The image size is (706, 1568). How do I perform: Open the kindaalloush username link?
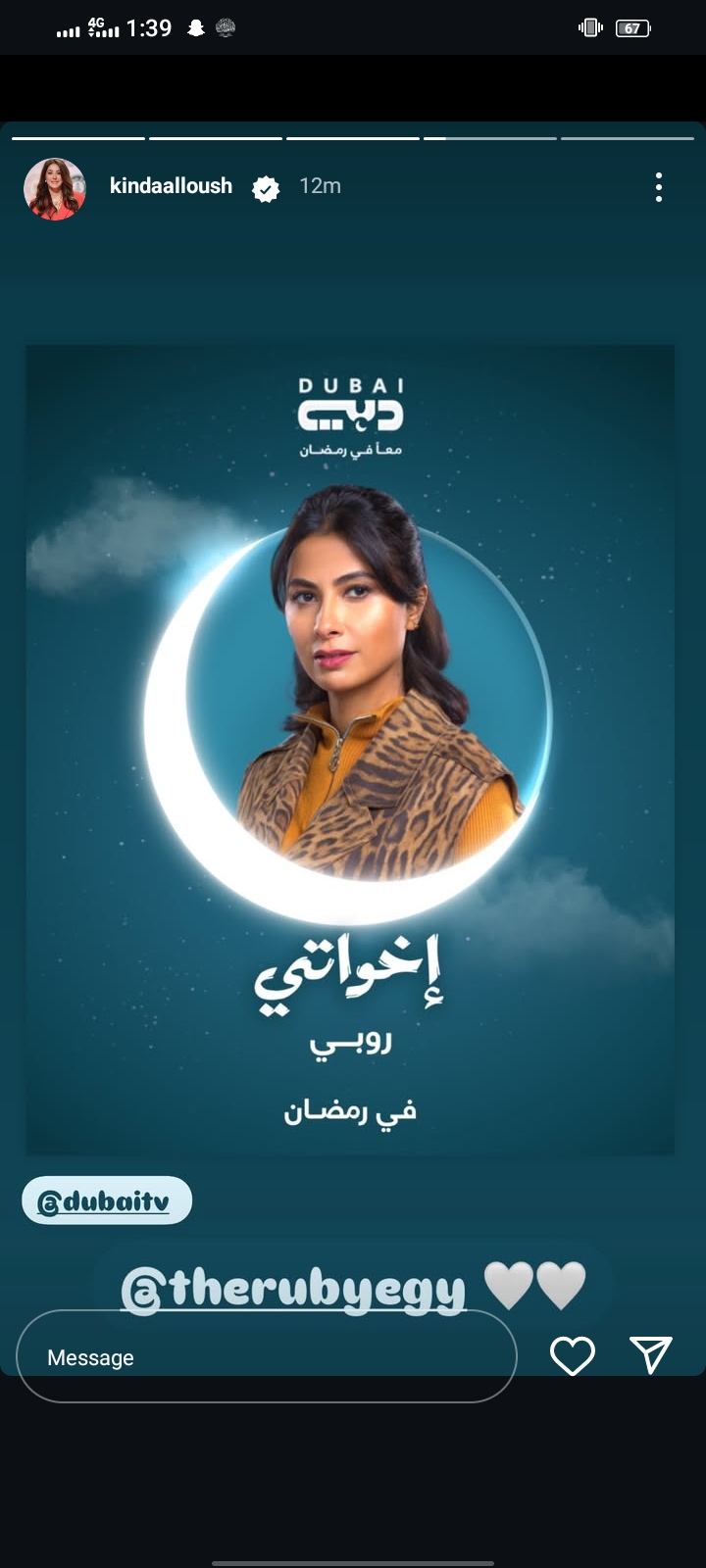coord(171,186)
